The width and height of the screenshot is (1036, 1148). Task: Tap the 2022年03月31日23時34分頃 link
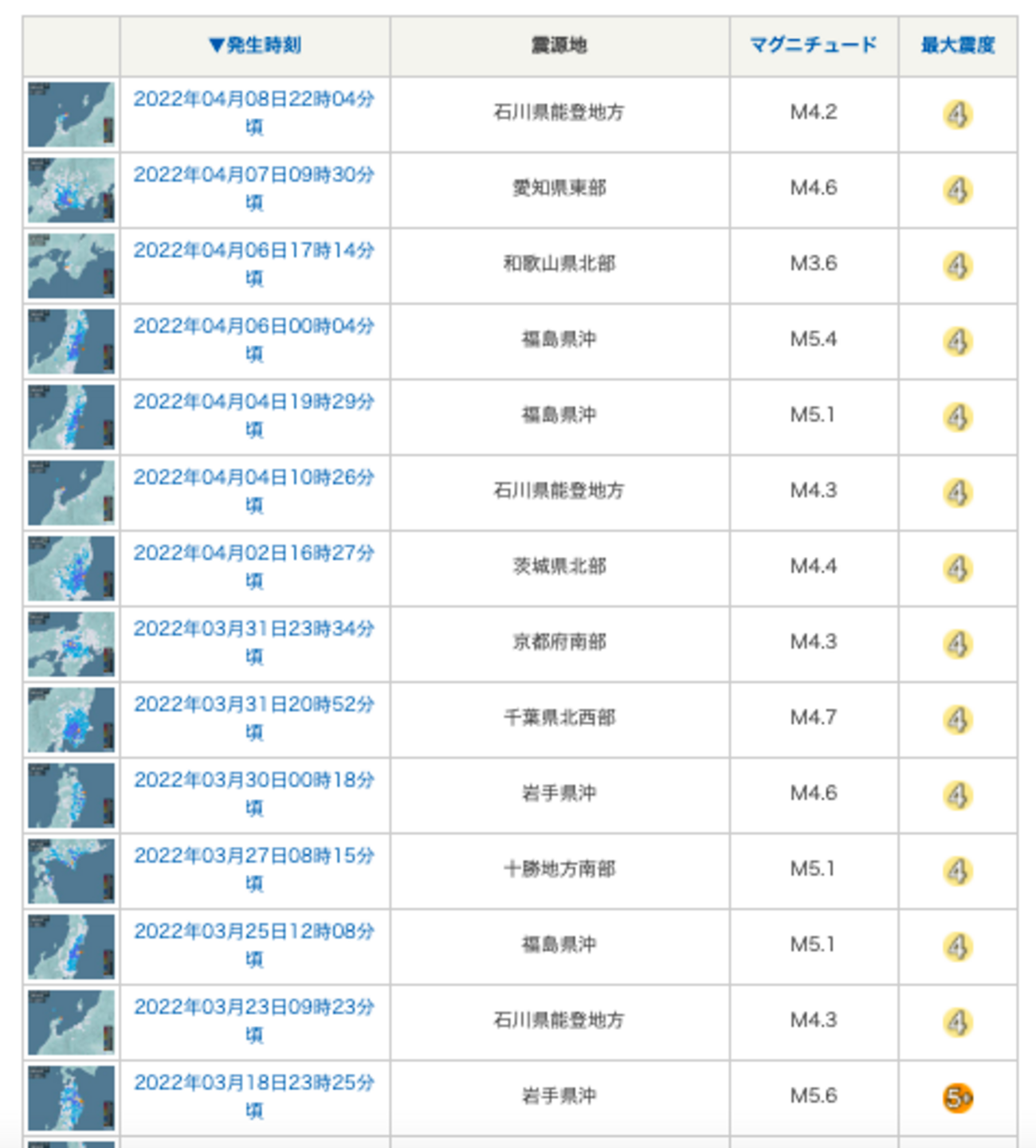pyautogui.click(x=253, y=629)
